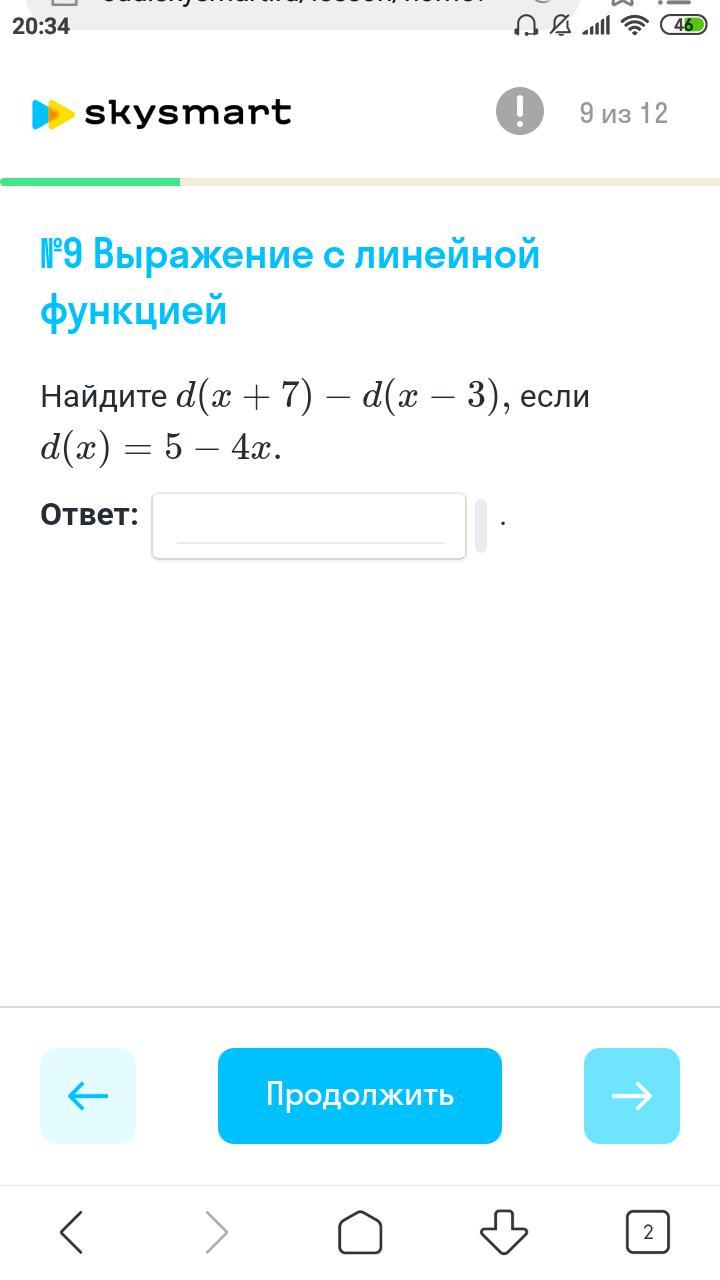Open the browser tabs switcher showing 2
720x1280 pixels.
coord(648,1232)
